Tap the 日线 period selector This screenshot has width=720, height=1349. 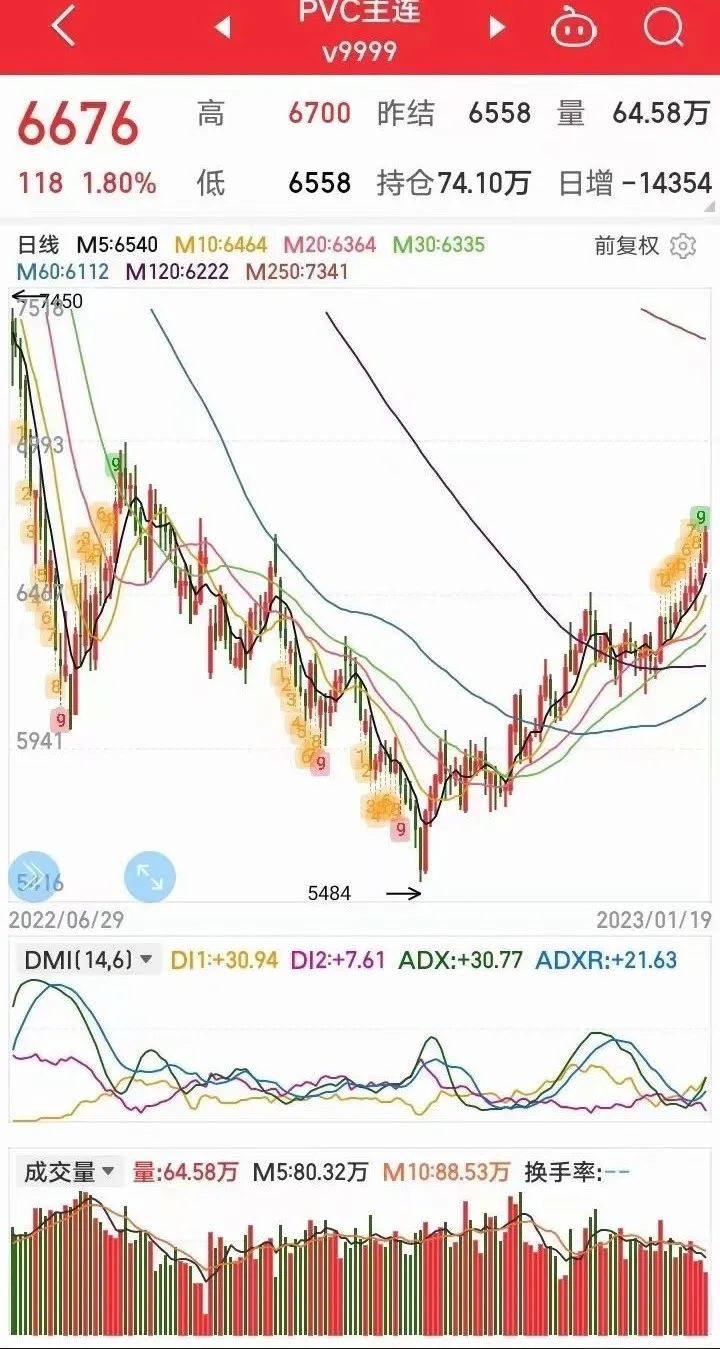coord(38,244)
